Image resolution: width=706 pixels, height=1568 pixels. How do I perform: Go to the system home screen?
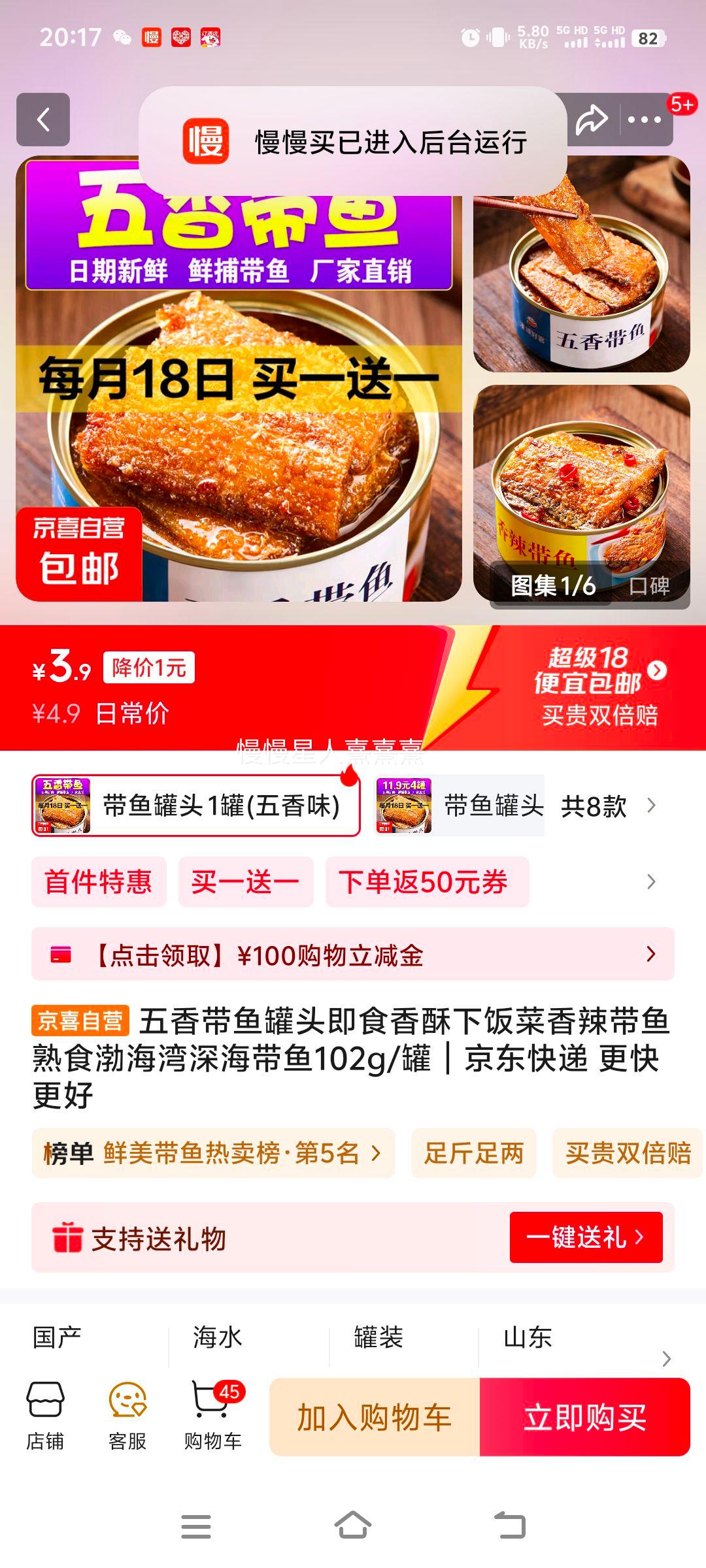pyautogui.click(x=353, y=1526)
